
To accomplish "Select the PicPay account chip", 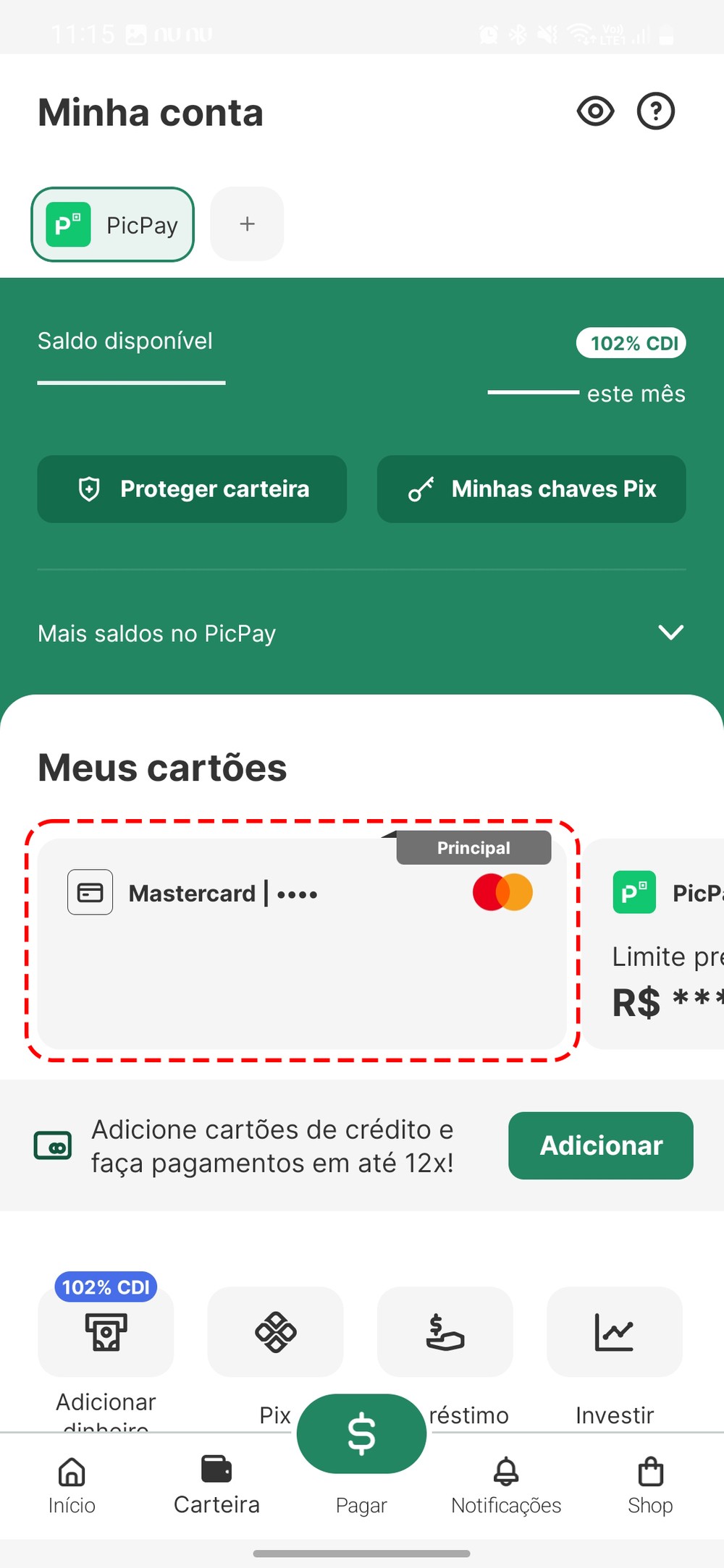I will pyautogui.click(x=112, y=224).
